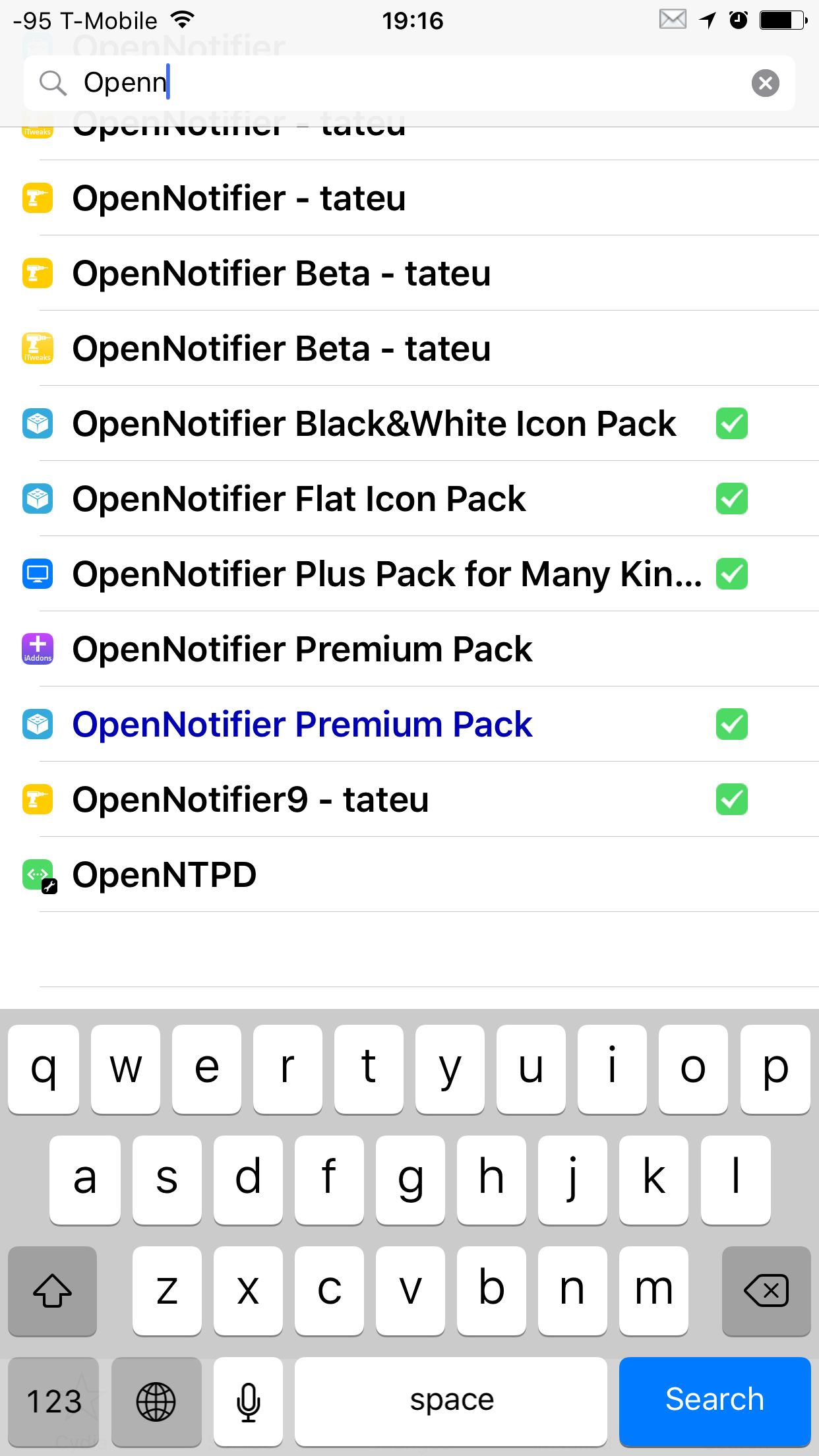Switch keyboards with the globe key
This screenshot has height=1456, width=819.
(156, 1401)
